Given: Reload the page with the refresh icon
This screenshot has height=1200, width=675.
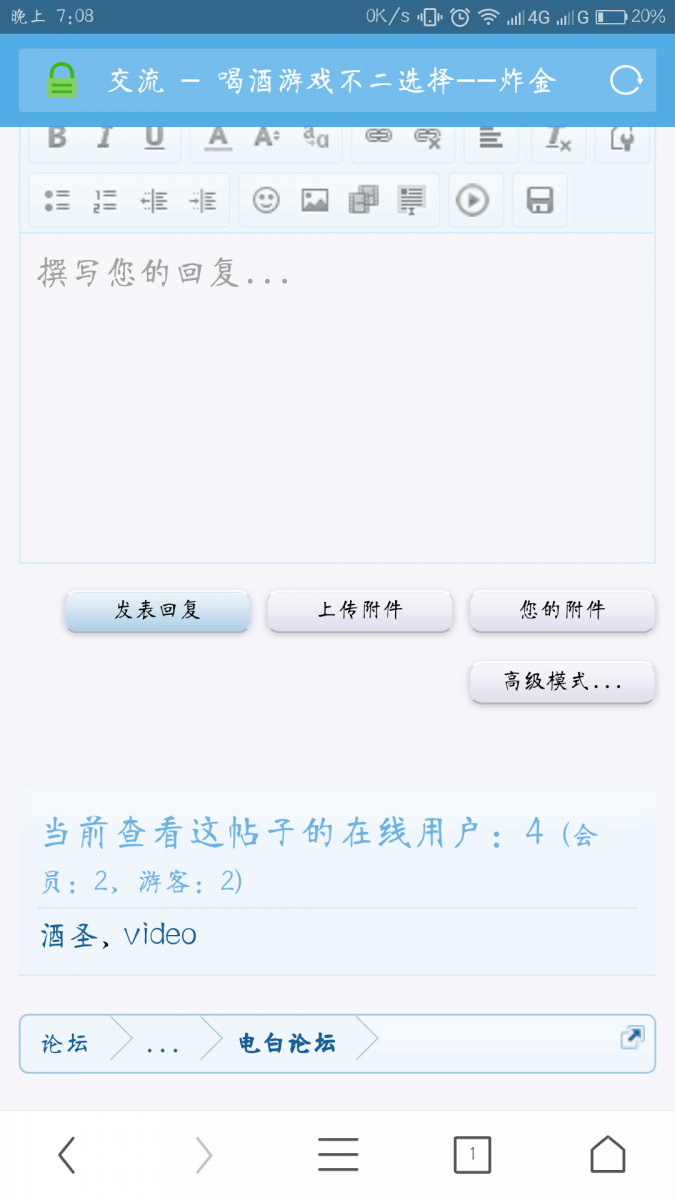Looking at the screenshot, I should [626, 81].
